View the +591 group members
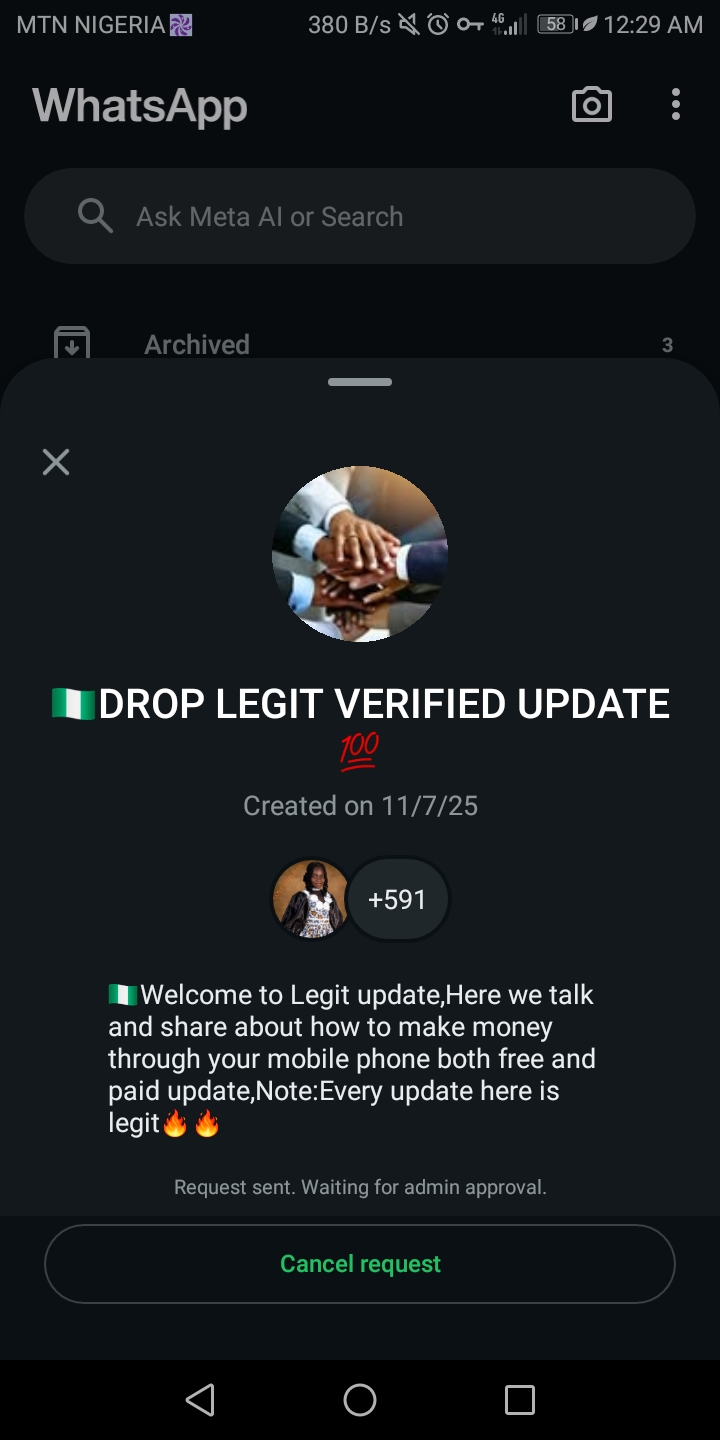Screen dimensions: 720x1440 click(x=398, y=900)
